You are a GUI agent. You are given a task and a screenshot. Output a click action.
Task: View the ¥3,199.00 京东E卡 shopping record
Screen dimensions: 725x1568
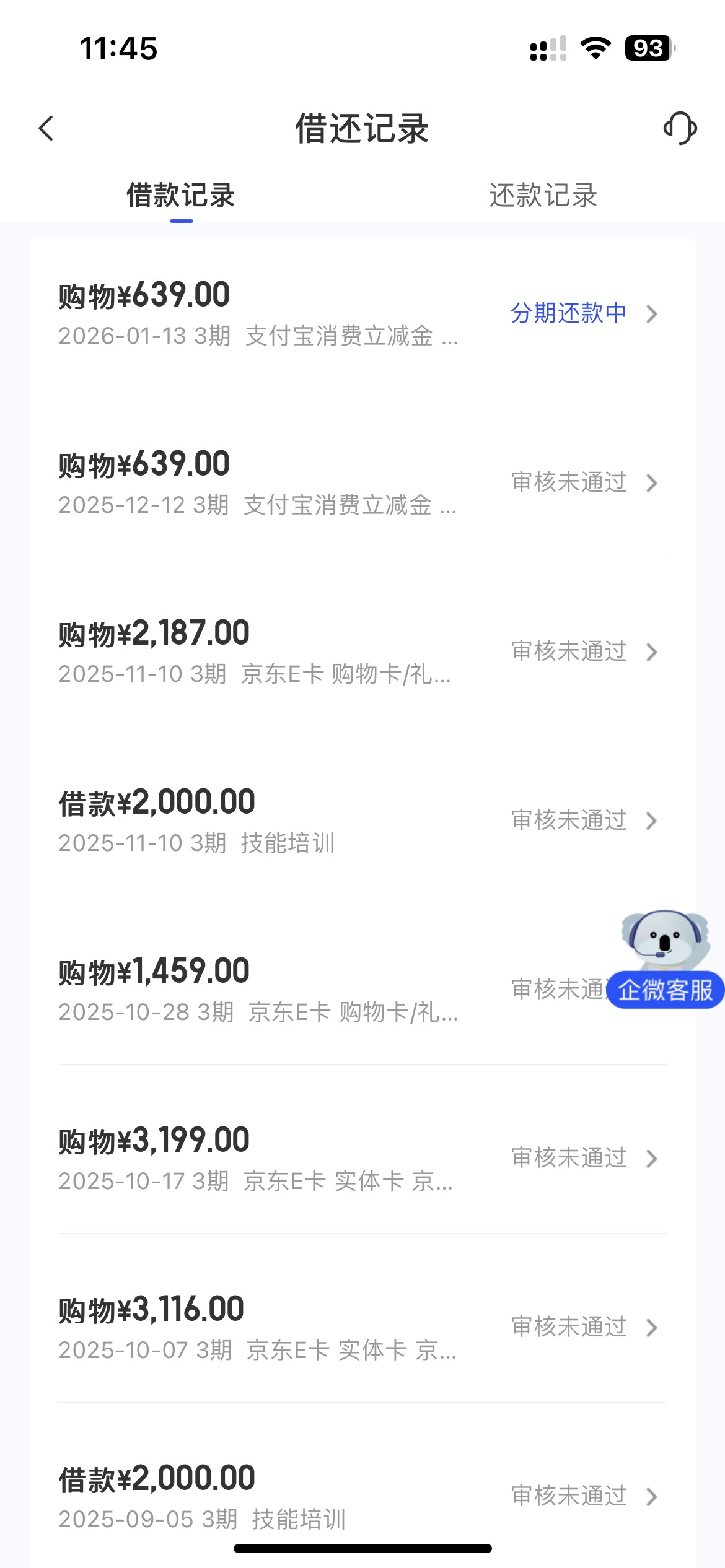point(362,1159)
